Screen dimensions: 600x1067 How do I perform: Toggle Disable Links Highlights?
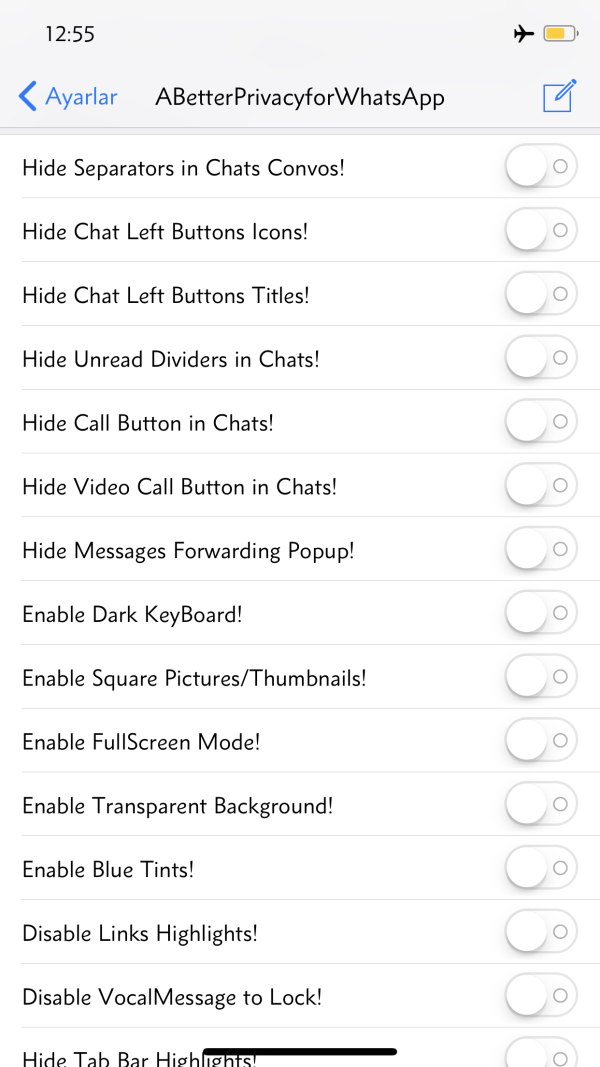coord(541,933)
